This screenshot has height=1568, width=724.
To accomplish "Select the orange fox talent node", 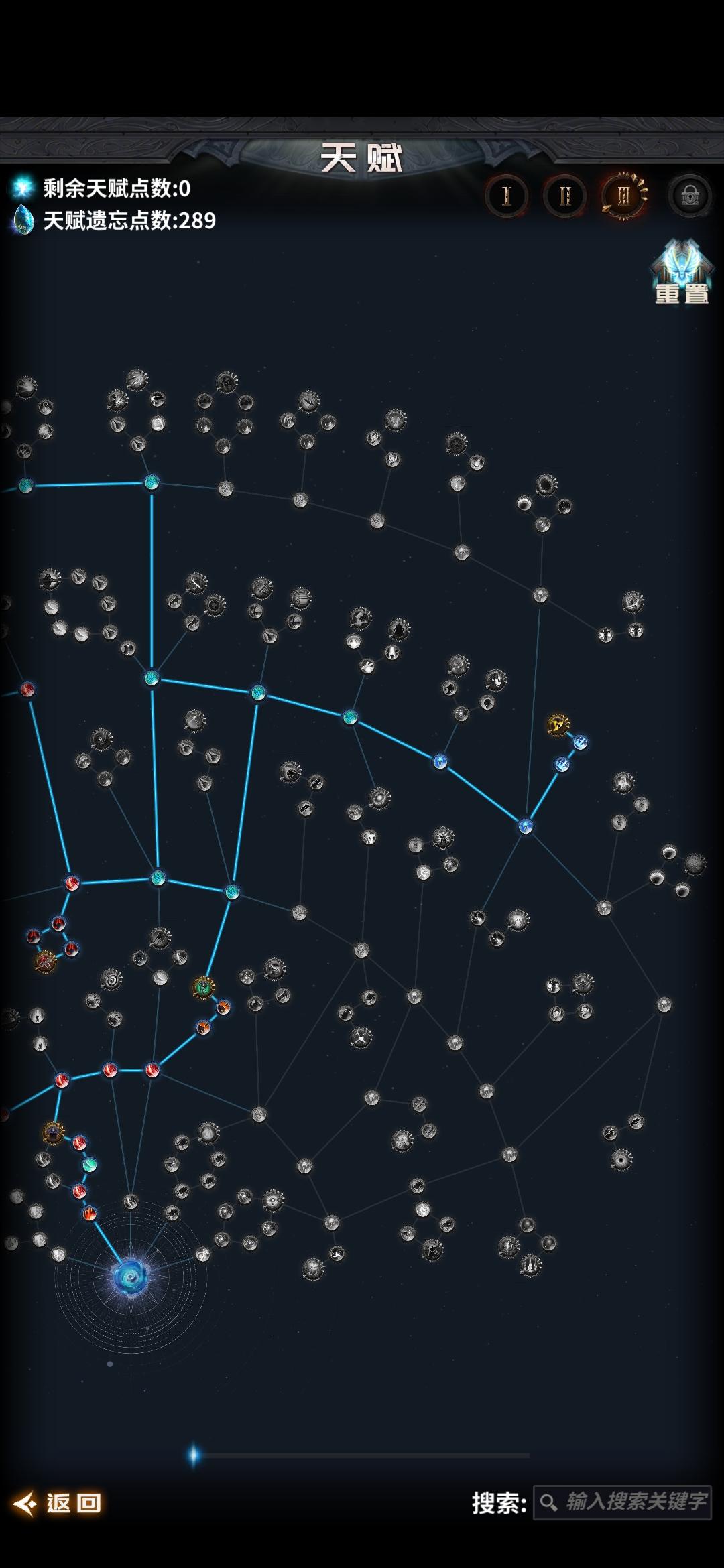I will click(223, 1007).
